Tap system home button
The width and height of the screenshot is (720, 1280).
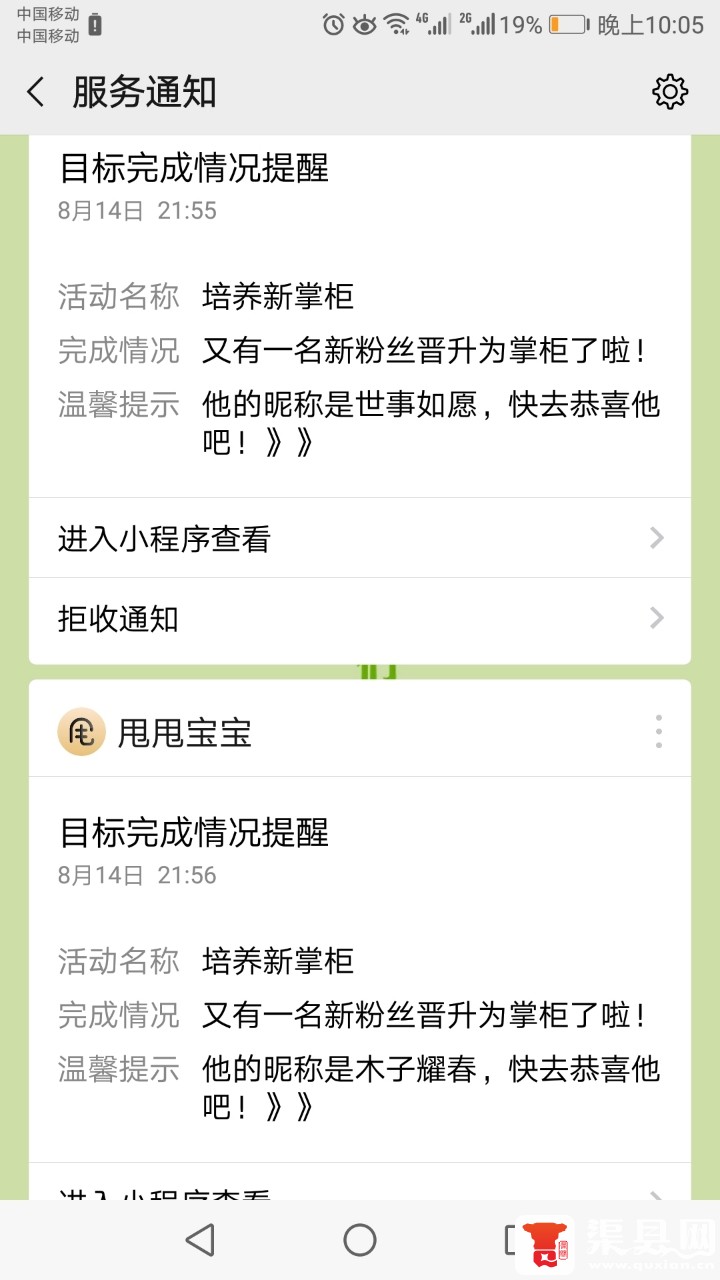[x=360, y=1240]
